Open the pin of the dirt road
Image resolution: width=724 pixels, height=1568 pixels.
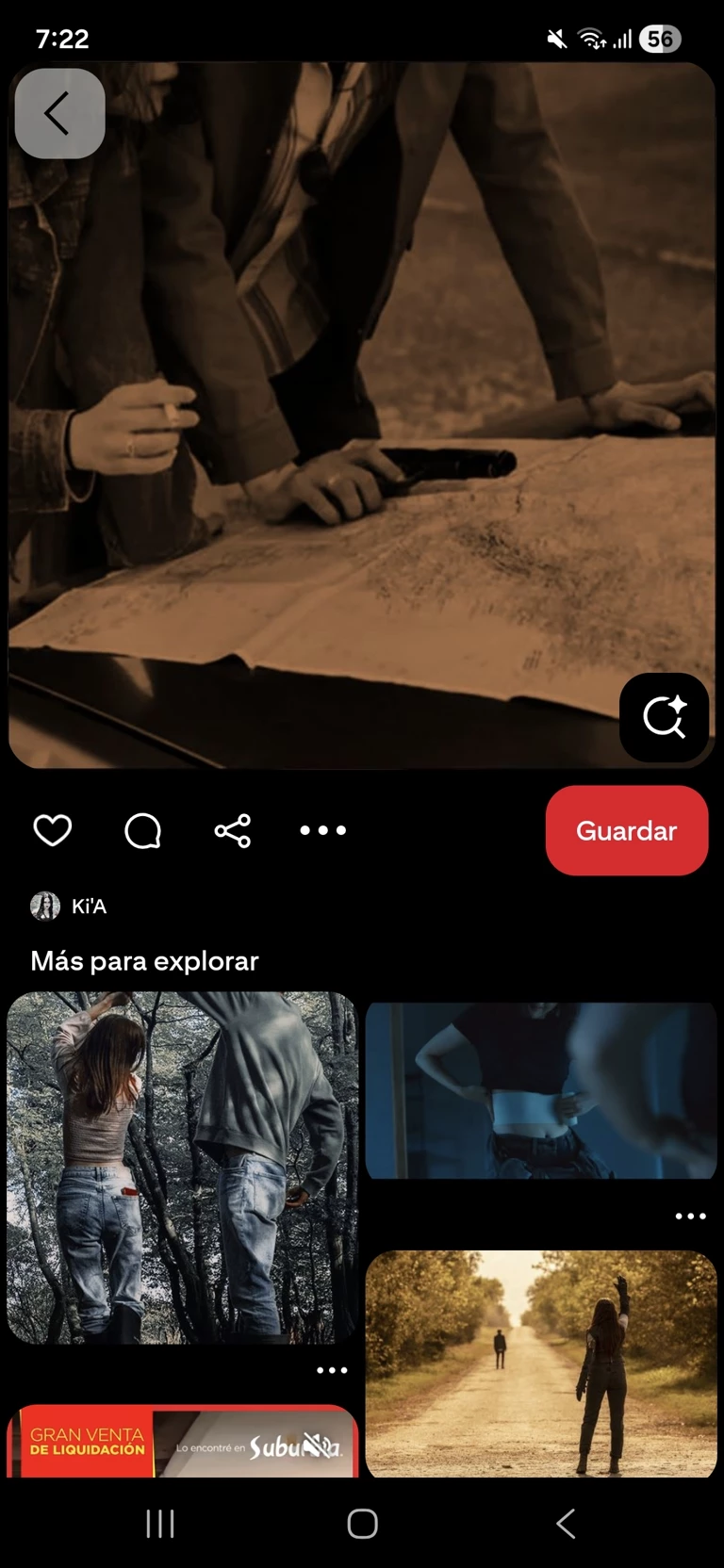[x=540, y=1363]
